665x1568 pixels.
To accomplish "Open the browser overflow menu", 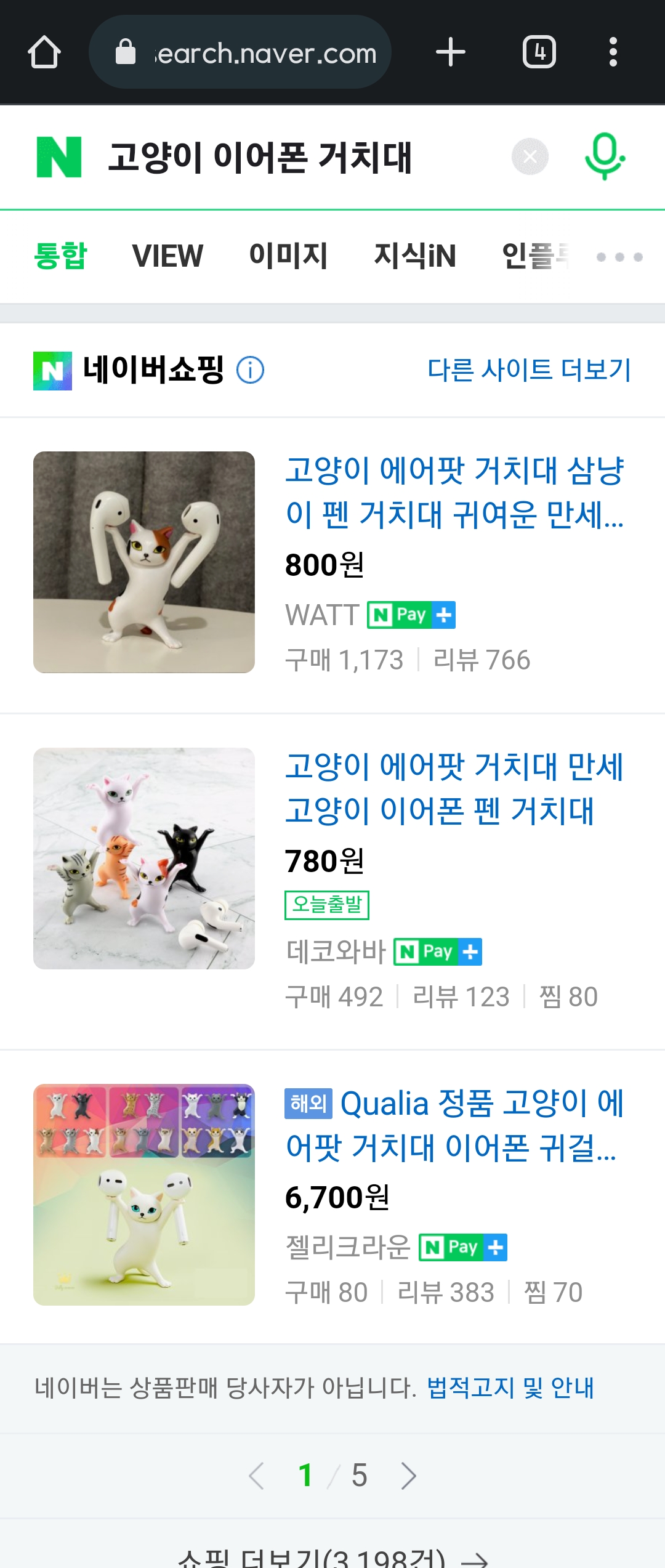I will tap(613, 52).
